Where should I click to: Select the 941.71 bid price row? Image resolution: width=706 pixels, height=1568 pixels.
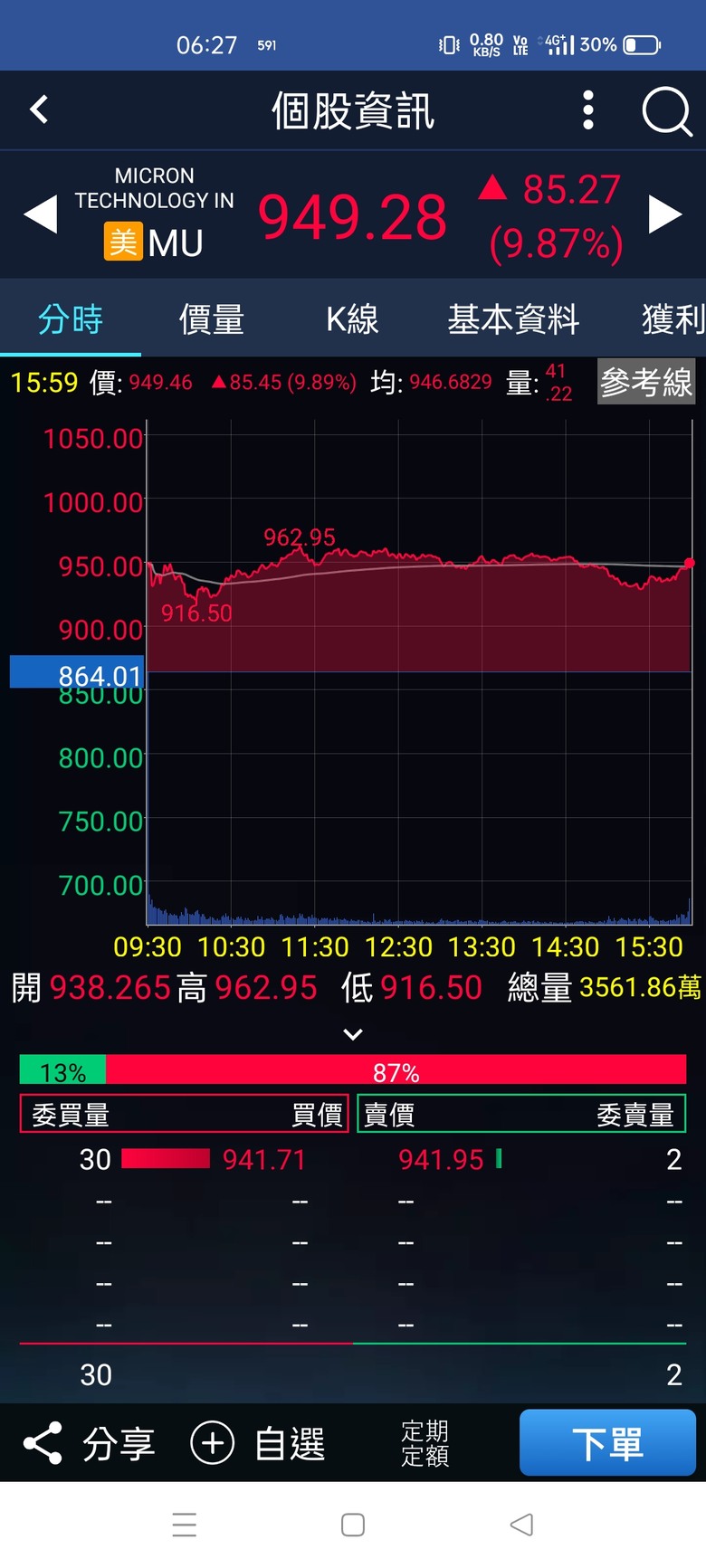pos(184,1160)
